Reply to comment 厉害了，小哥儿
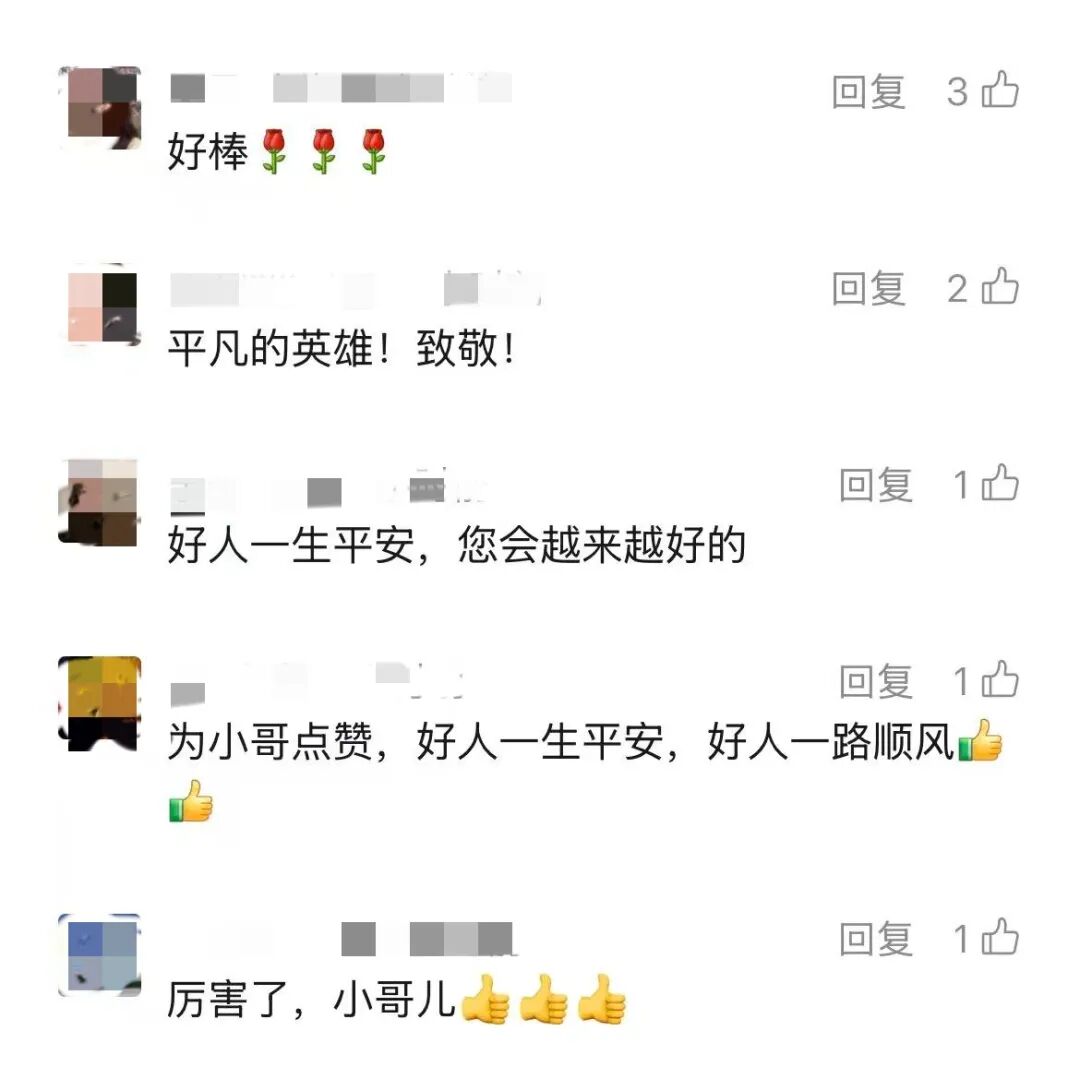The image size is (1080, 1079). click(x=875, y=939)
